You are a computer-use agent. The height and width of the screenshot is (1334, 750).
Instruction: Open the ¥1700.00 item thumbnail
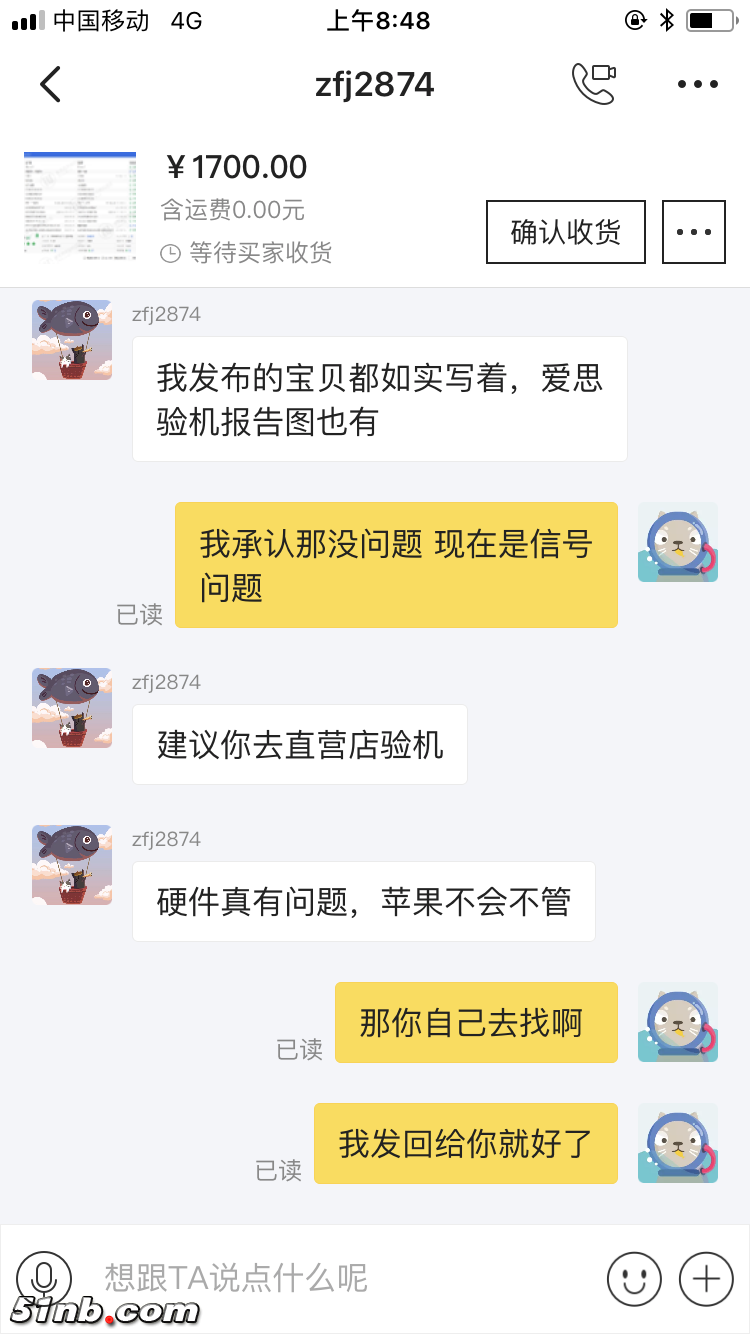[x=80, y=208]
